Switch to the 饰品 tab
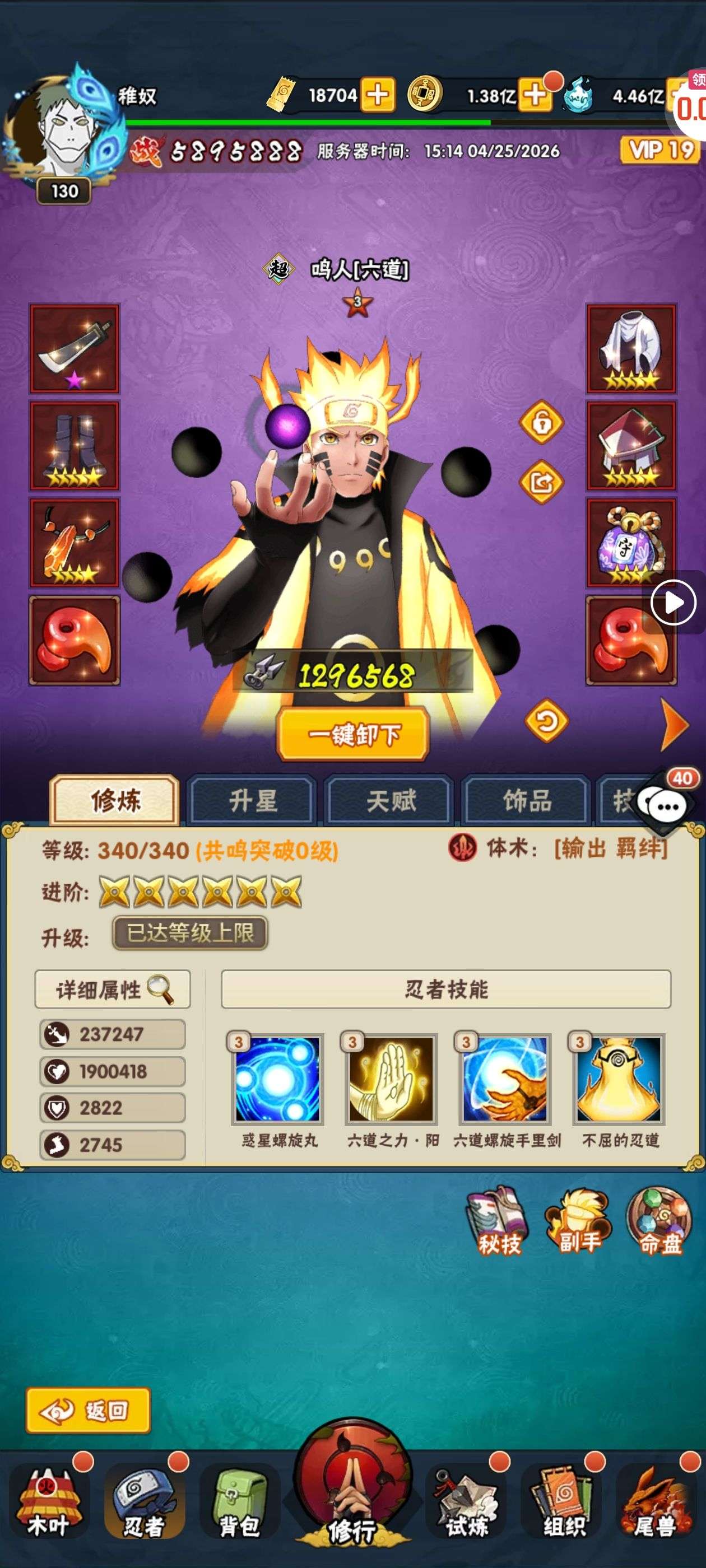This screenshot has height=1568, width=706. tap(526, 800)
